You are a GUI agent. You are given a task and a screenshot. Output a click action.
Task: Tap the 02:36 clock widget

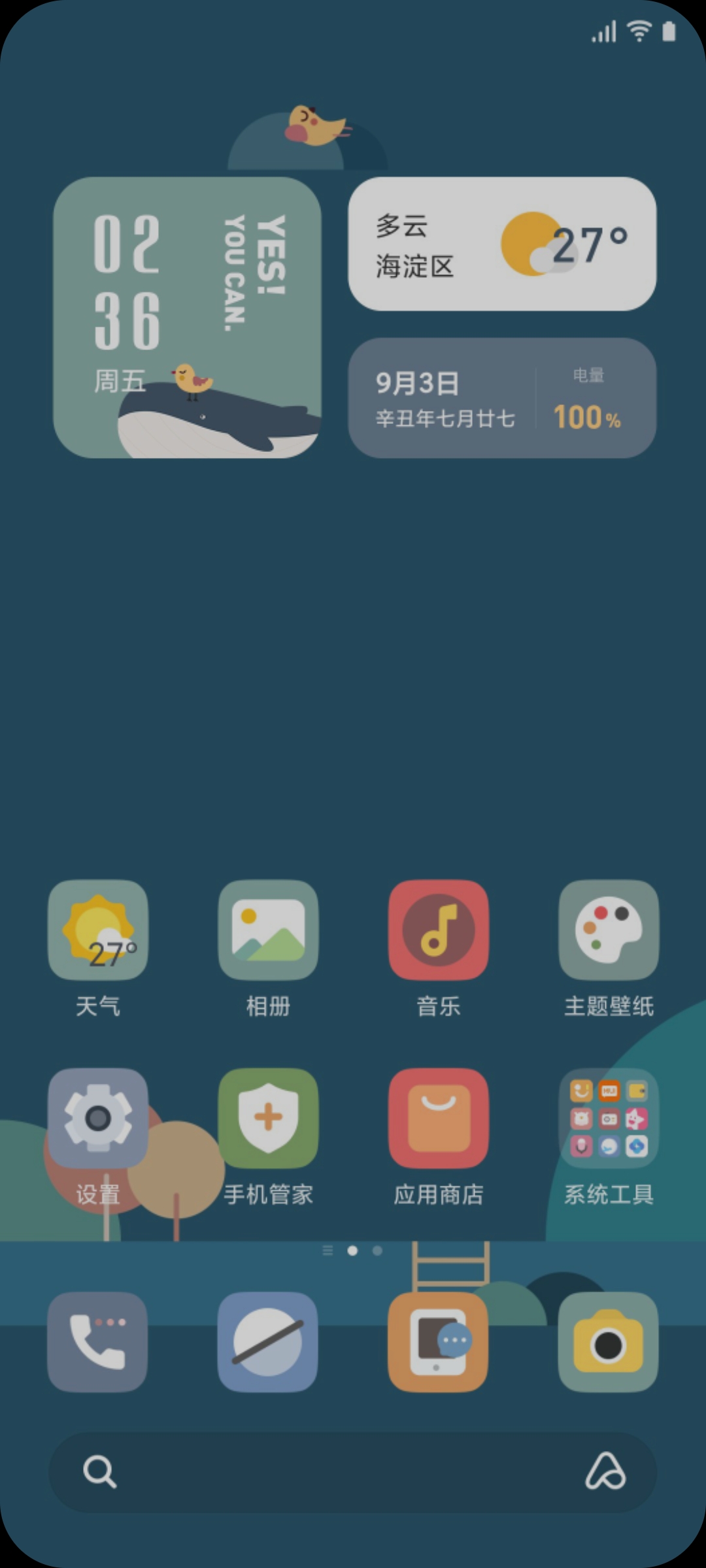187,318
